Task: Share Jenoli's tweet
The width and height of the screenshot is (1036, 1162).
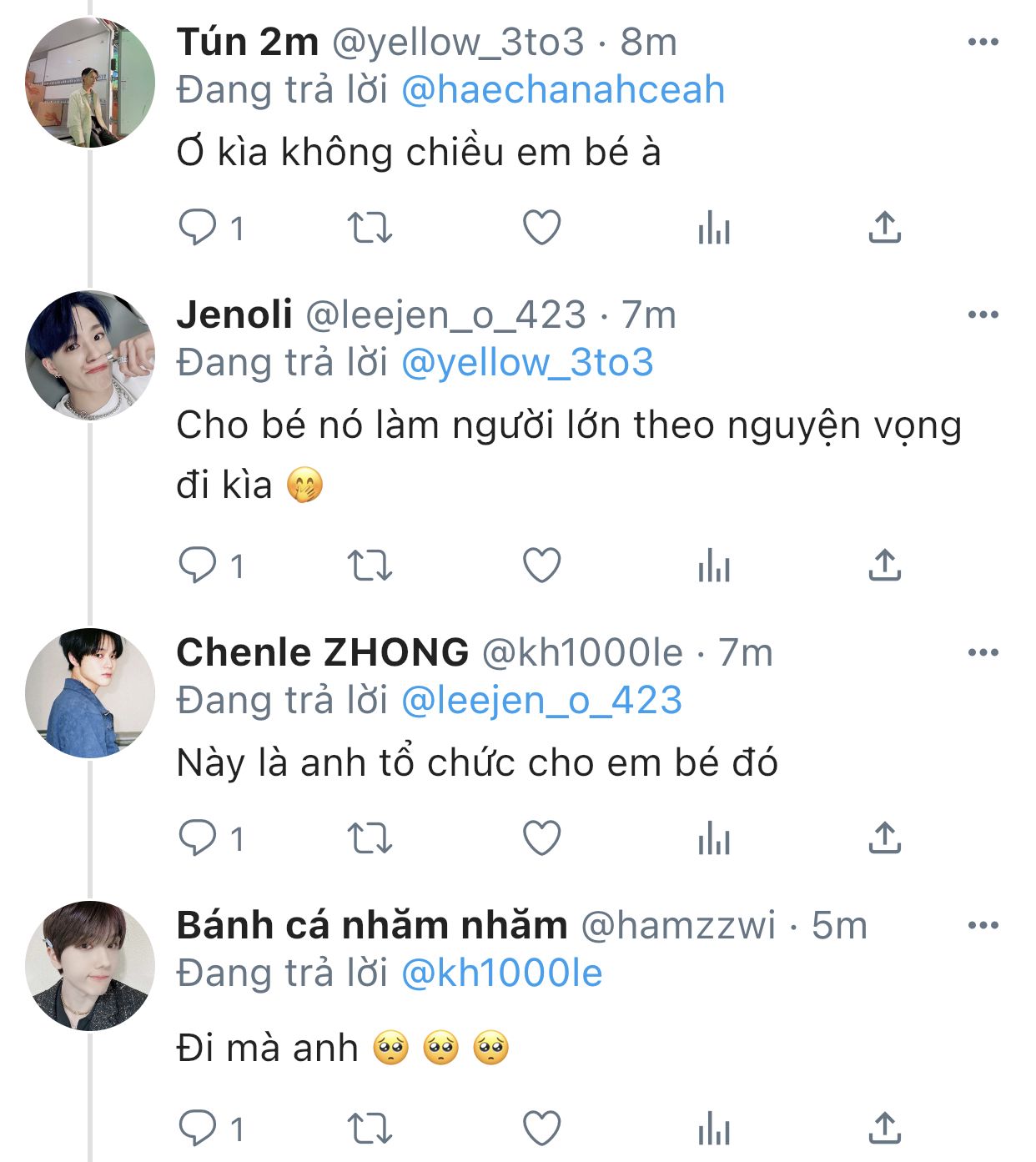Action: pyautogui.click(x=884, y=566)
